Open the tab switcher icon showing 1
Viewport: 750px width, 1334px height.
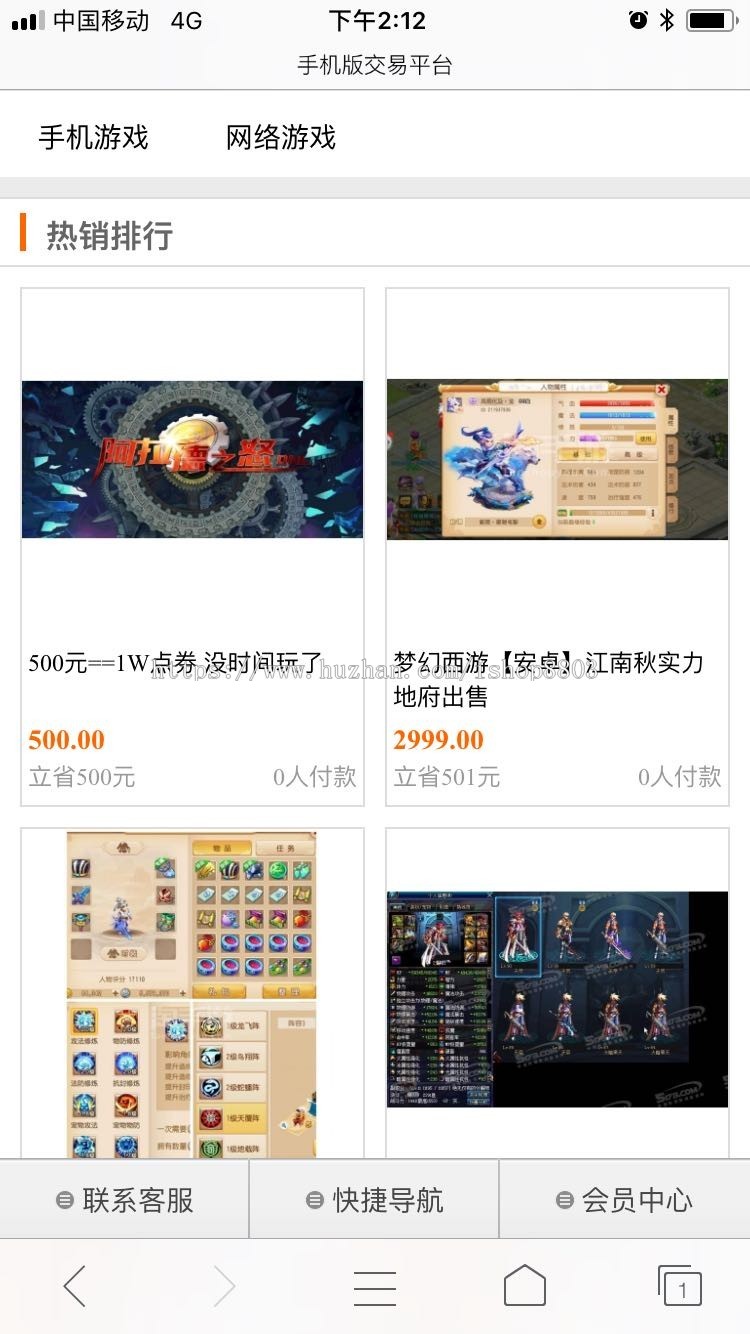[x=678, y=1288]
